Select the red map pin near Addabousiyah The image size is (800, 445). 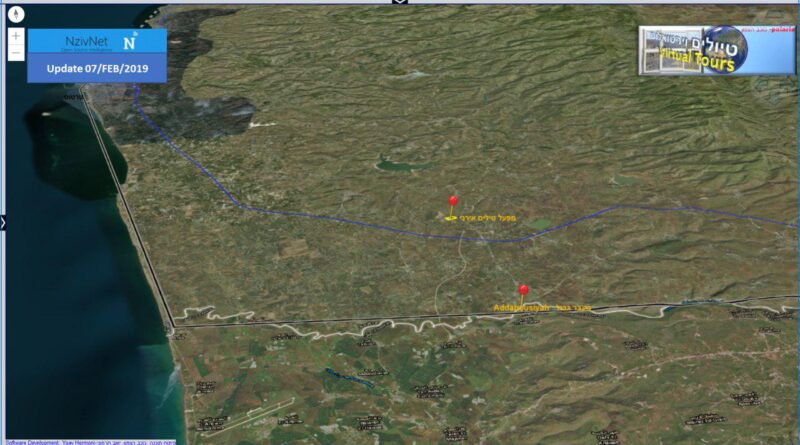point(523,291)
